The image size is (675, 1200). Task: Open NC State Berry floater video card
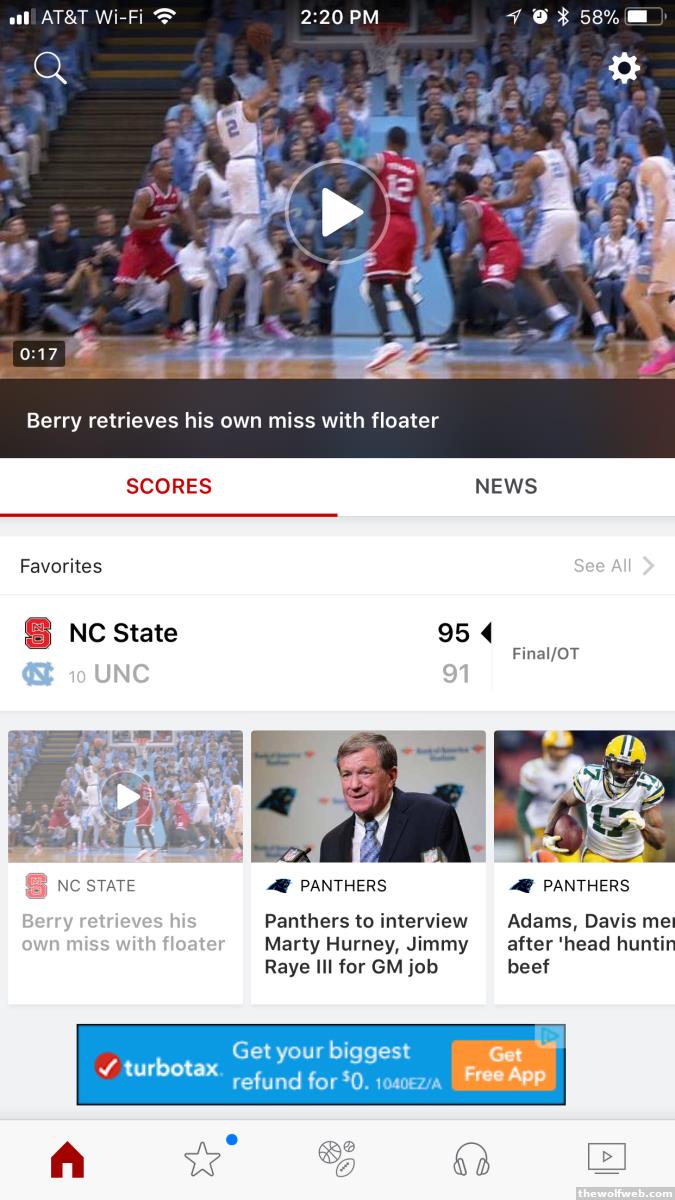click(125, 866)
